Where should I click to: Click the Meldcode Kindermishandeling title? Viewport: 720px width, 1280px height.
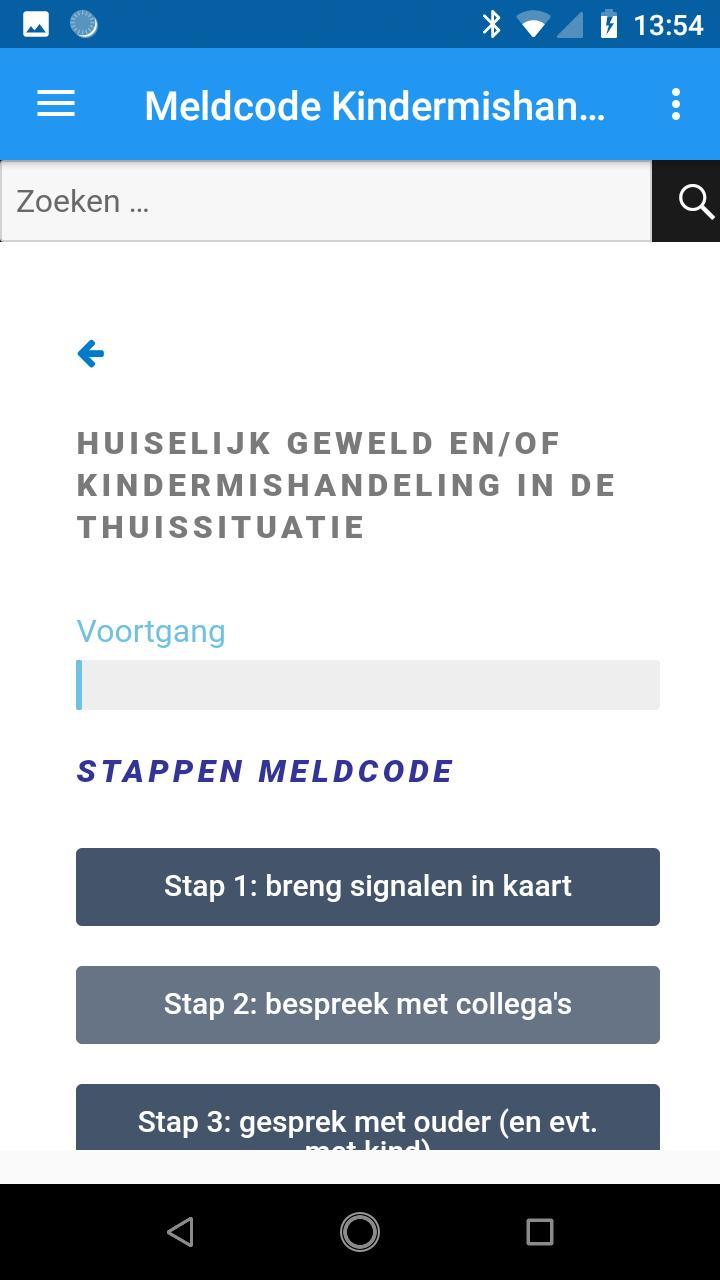[x=374, y=104]
